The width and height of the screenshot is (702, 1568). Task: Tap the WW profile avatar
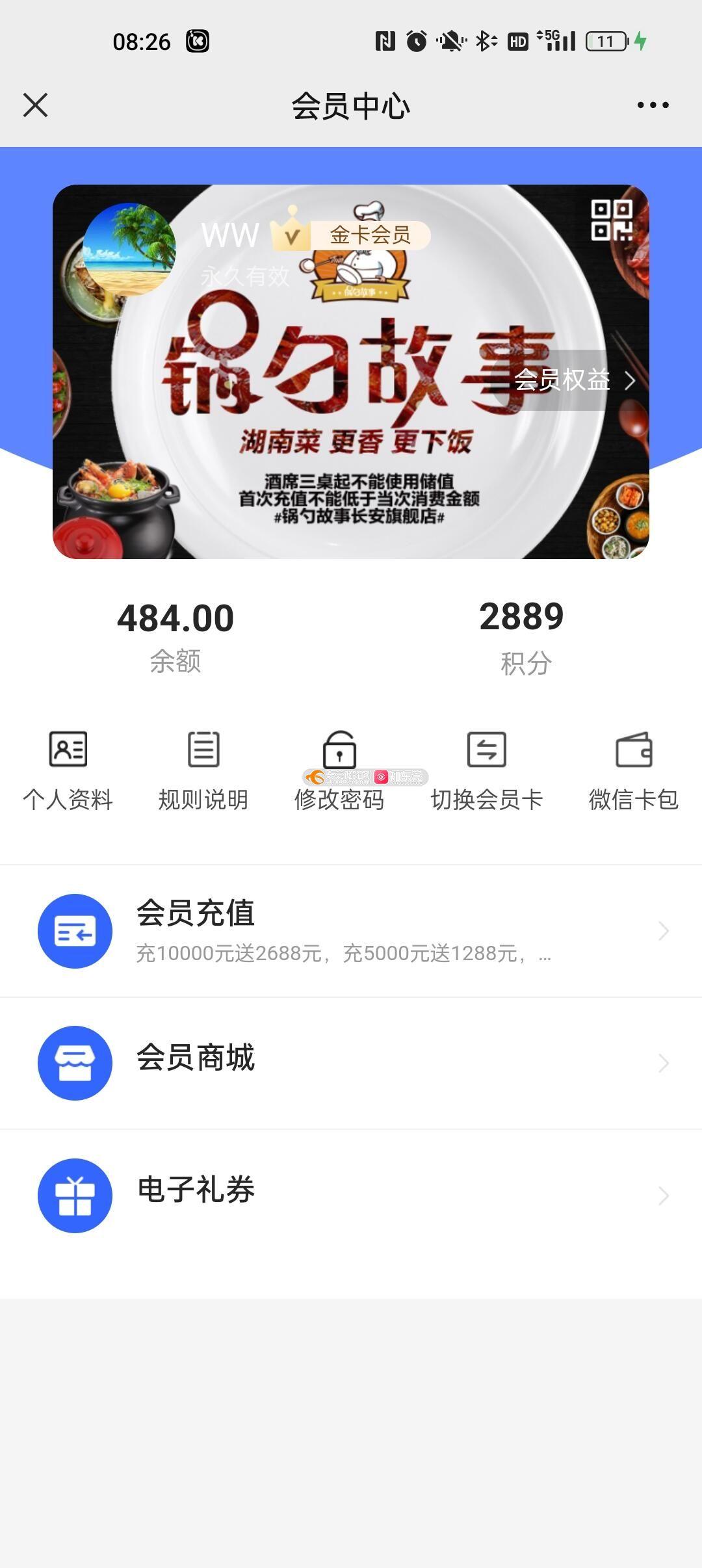coord(129,250)
